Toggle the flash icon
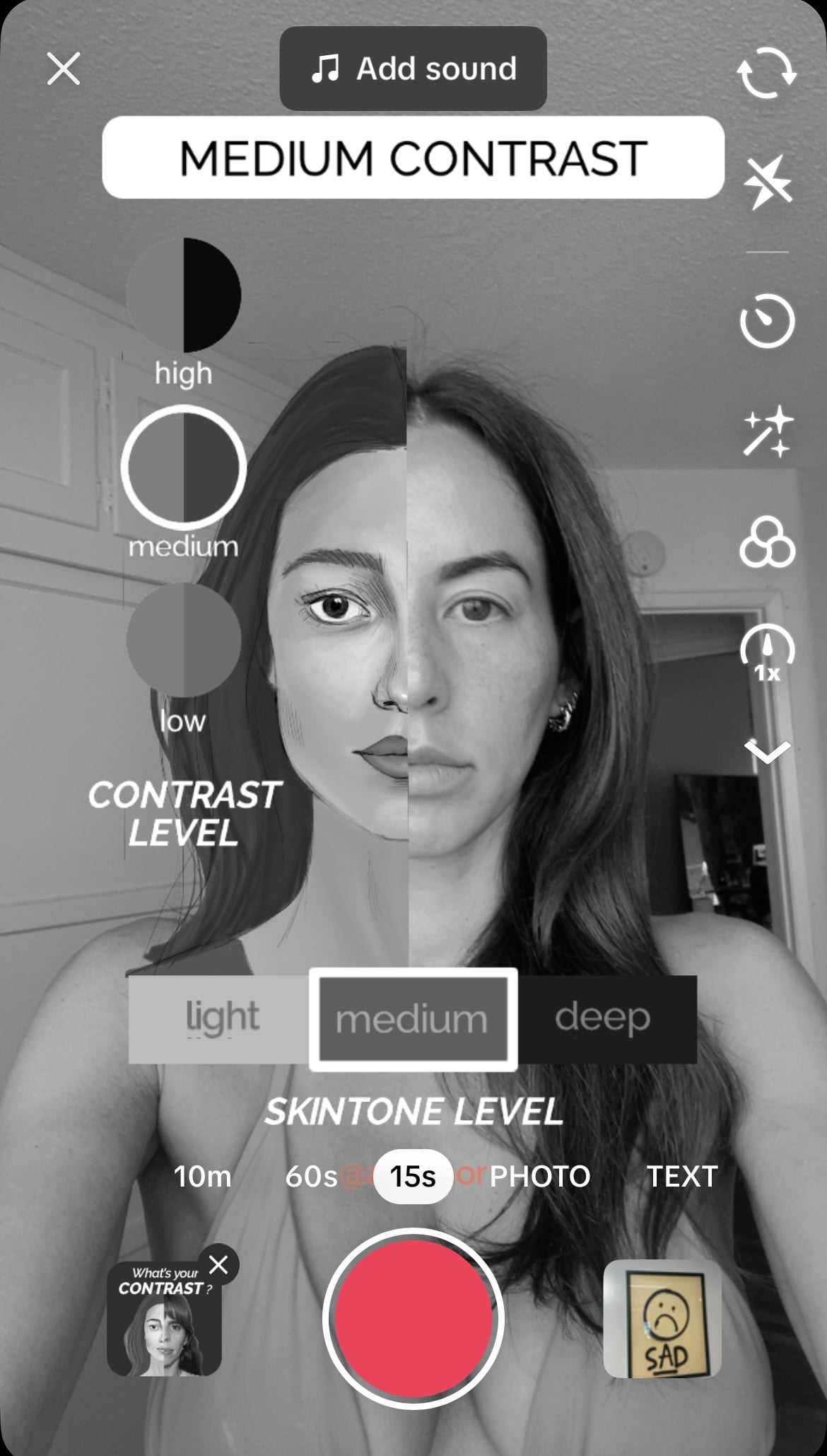Screen dimensions: 827x1456 tap(768, 182)
